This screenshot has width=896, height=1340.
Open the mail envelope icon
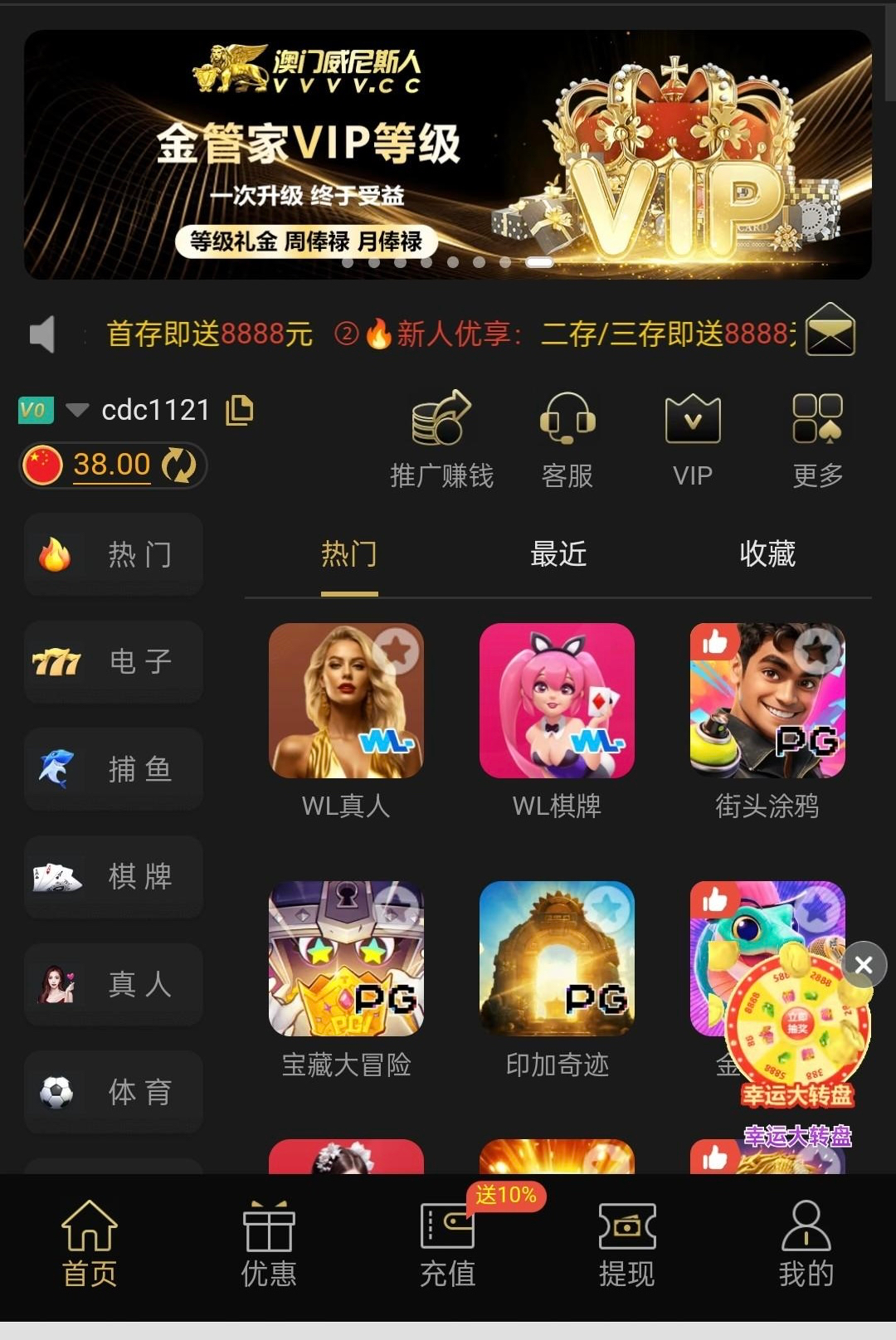tap(830, 330)
